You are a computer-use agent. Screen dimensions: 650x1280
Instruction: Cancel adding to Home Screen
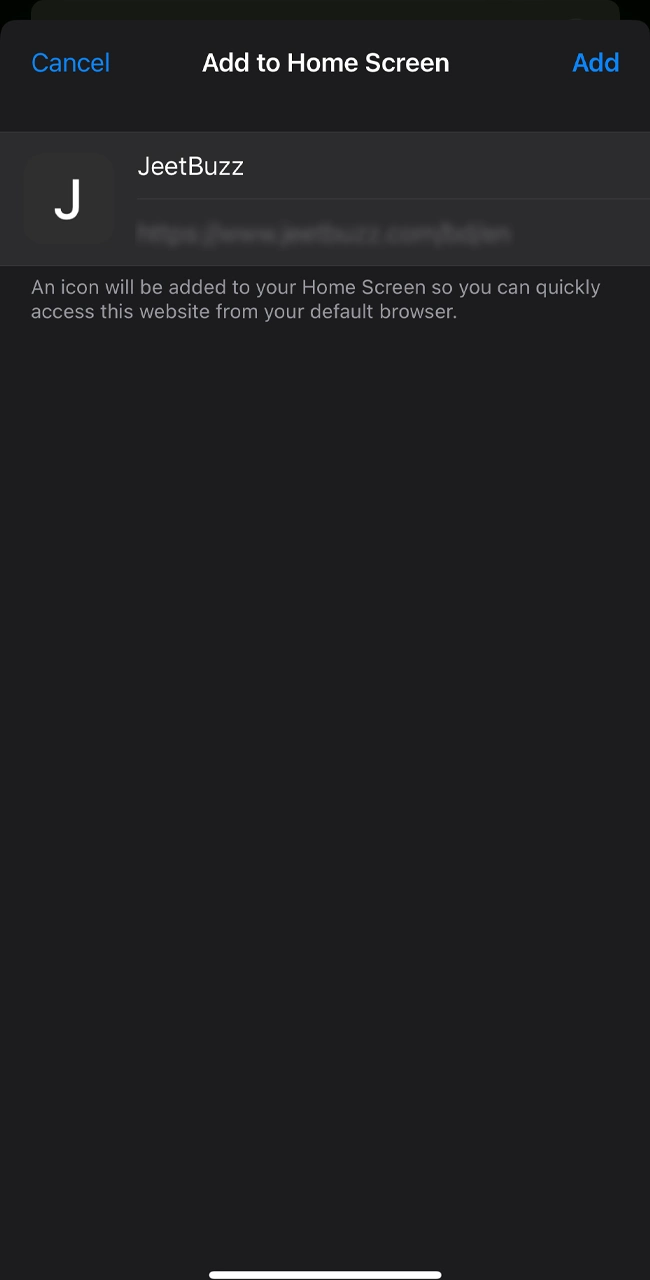[70, 63]
